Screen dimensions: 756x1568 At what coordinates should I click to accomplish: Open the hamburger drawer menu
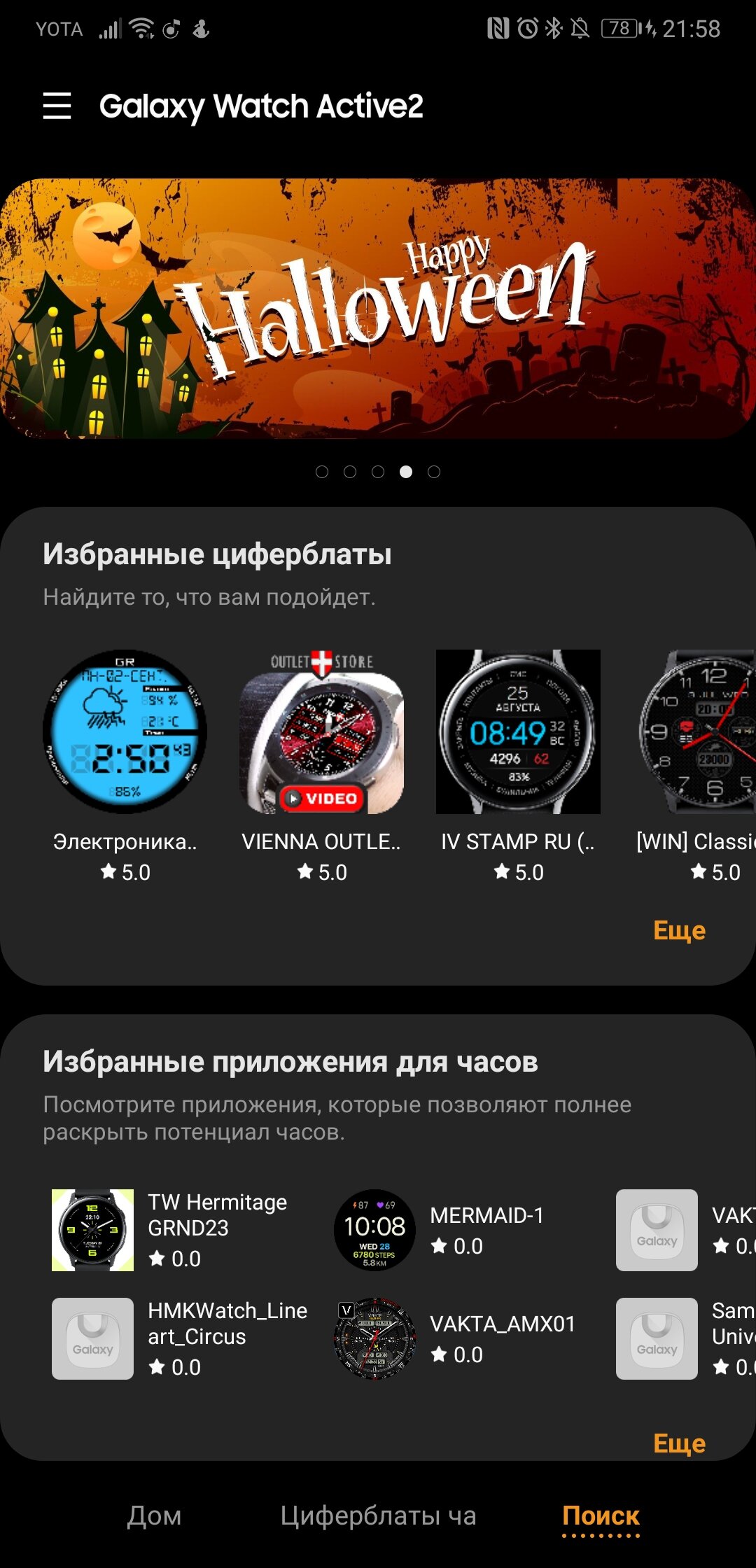pyautogui.click(x=57, y=106)
